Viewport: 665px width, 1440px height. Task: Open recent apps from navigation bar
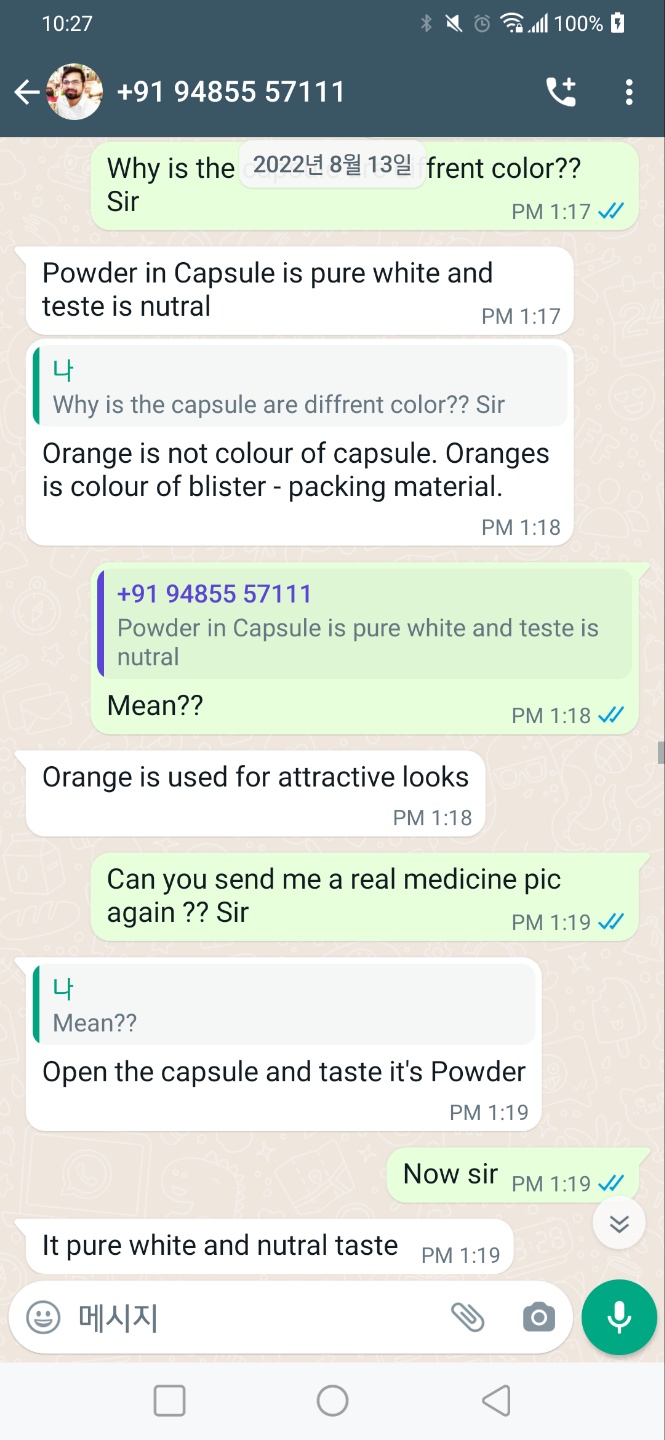point(169,1400)
